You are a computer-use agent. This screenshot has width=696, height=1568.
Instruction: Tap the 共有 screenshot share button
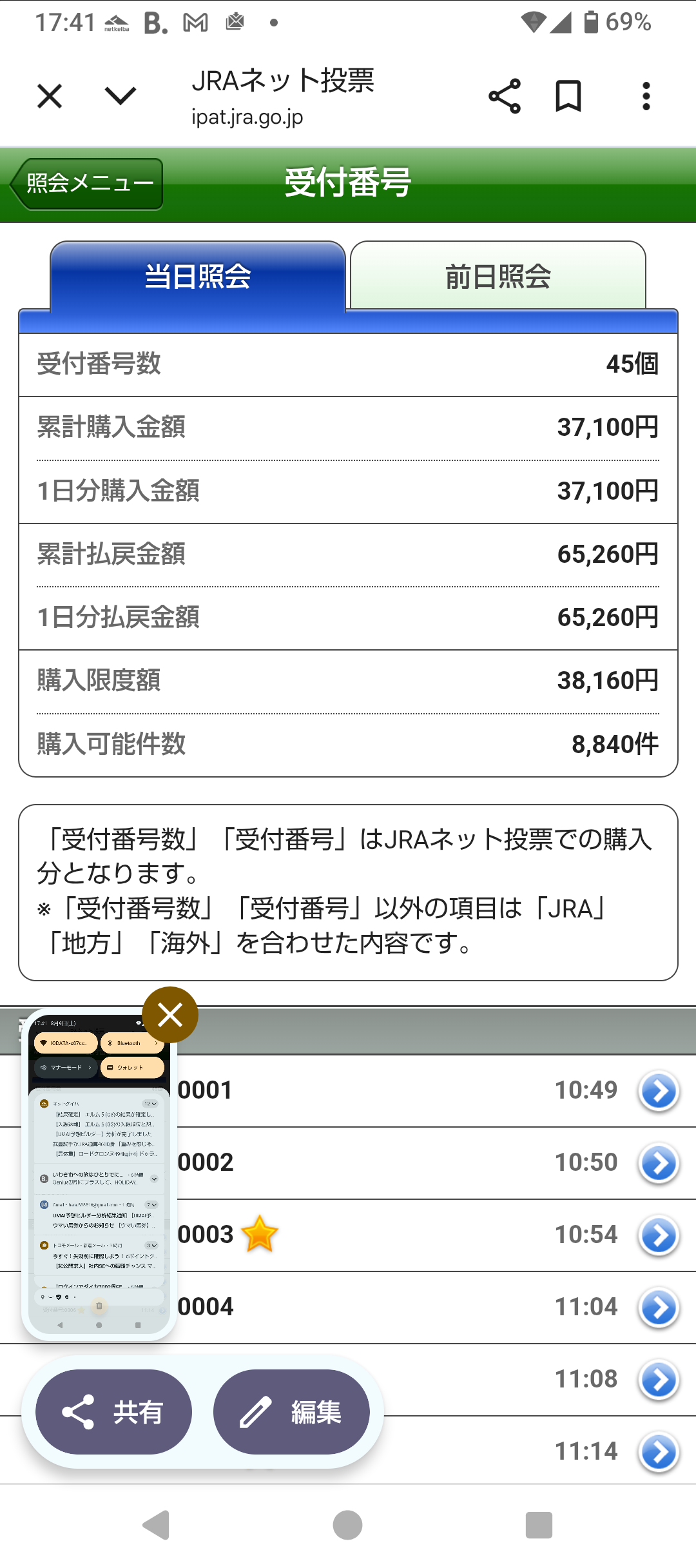(x=113, y=1412)
